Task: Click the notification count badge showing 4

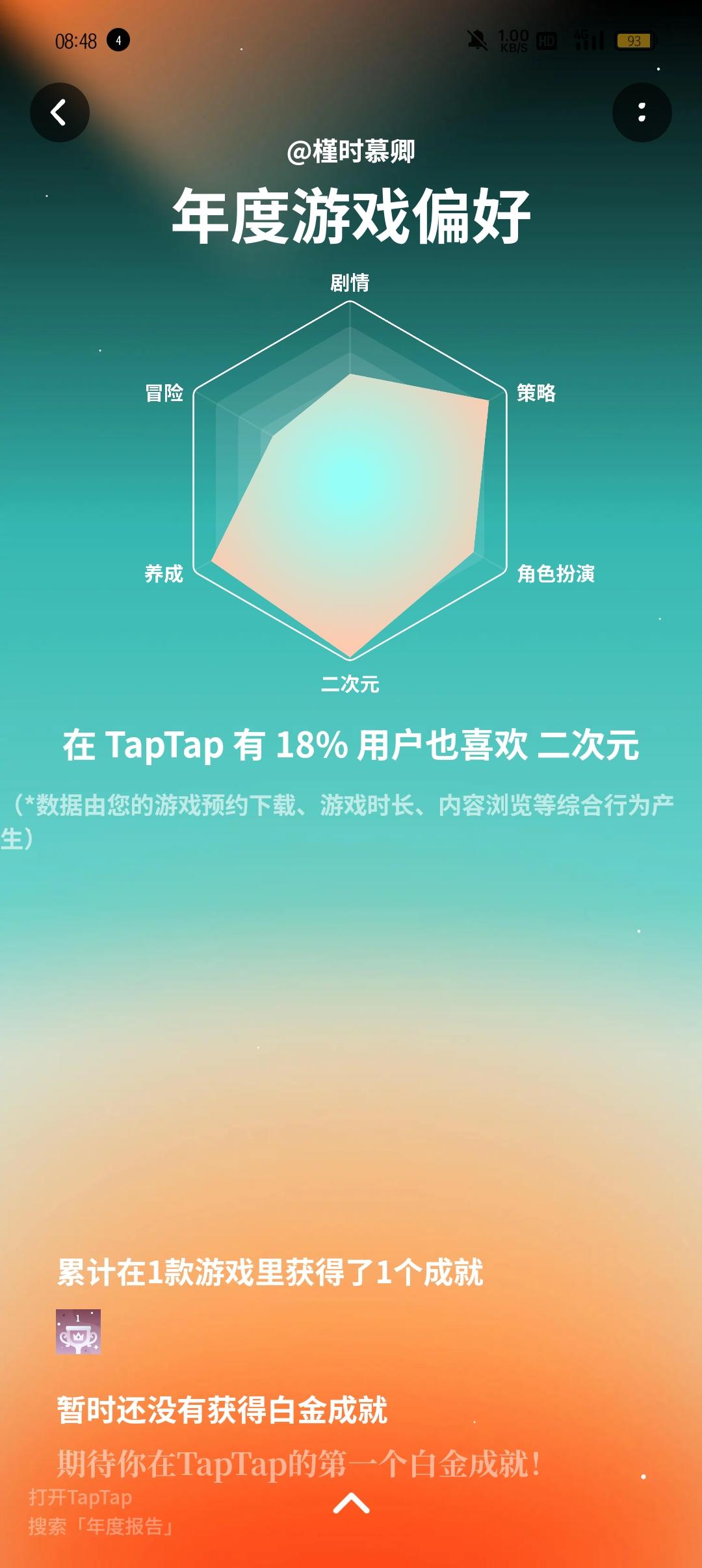Action: (x=117, y=41)
